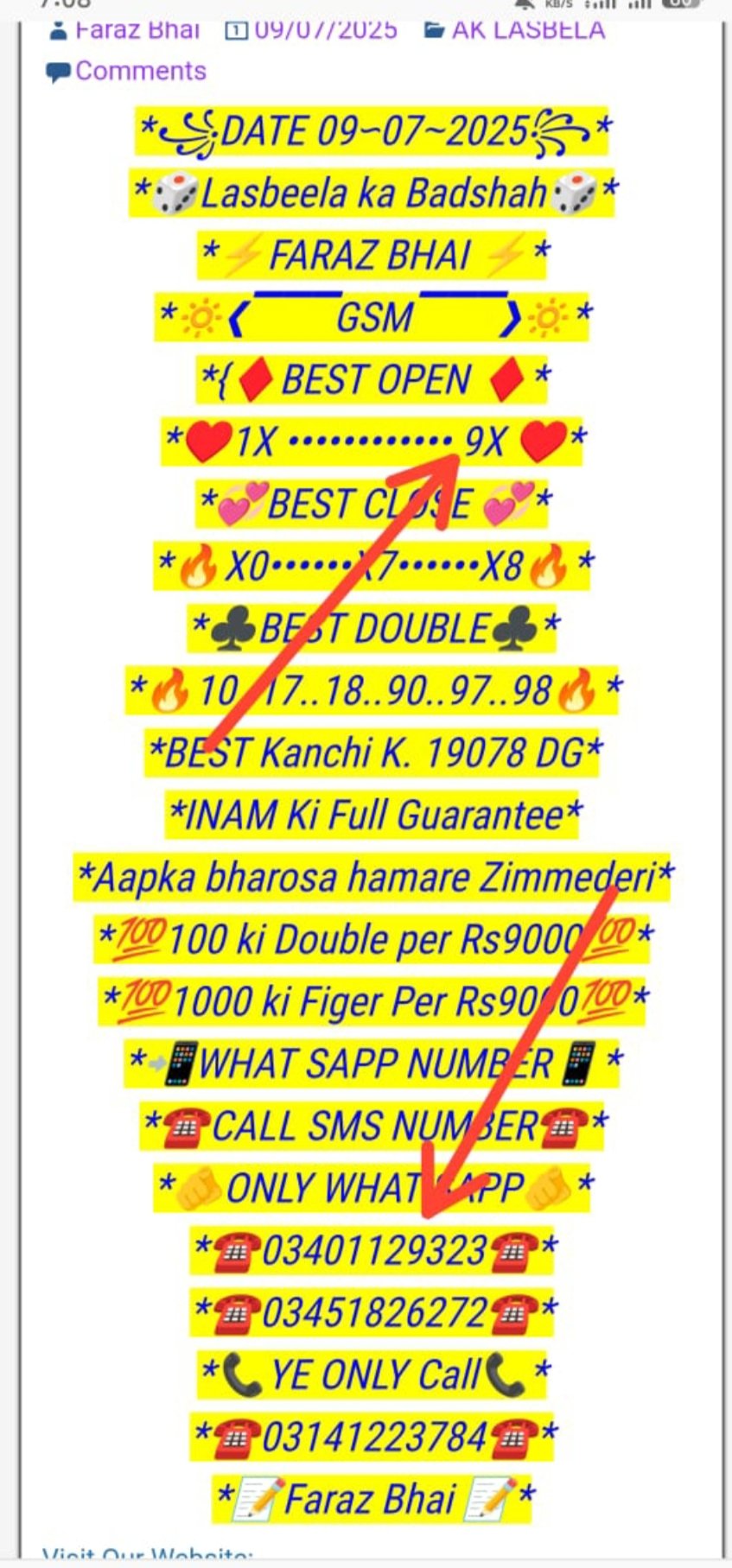The image size is (732, 1568).
Task: Jump to the Comments section link
Action: click(140, 71)
